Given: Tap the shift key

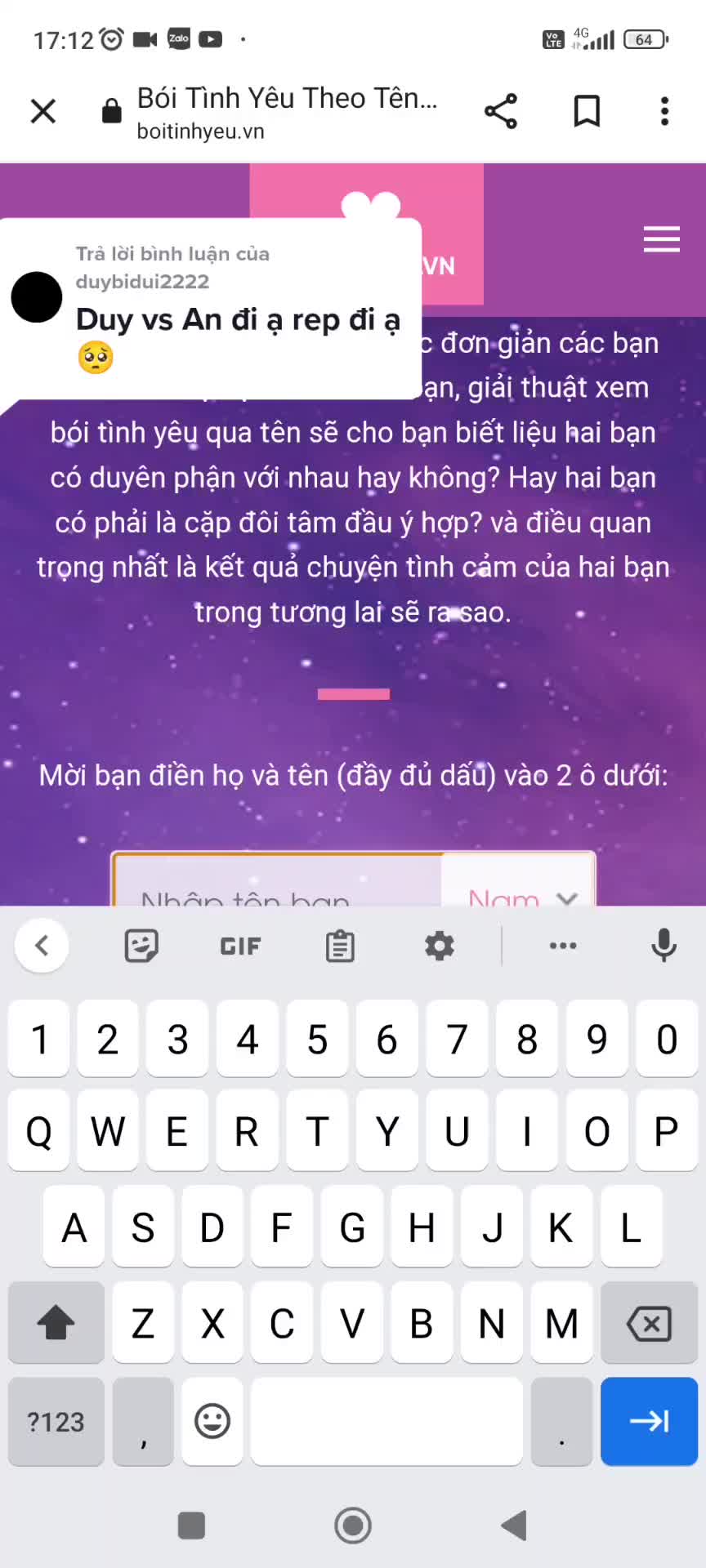Looking at the screenshot, I should pos(56,1323).
